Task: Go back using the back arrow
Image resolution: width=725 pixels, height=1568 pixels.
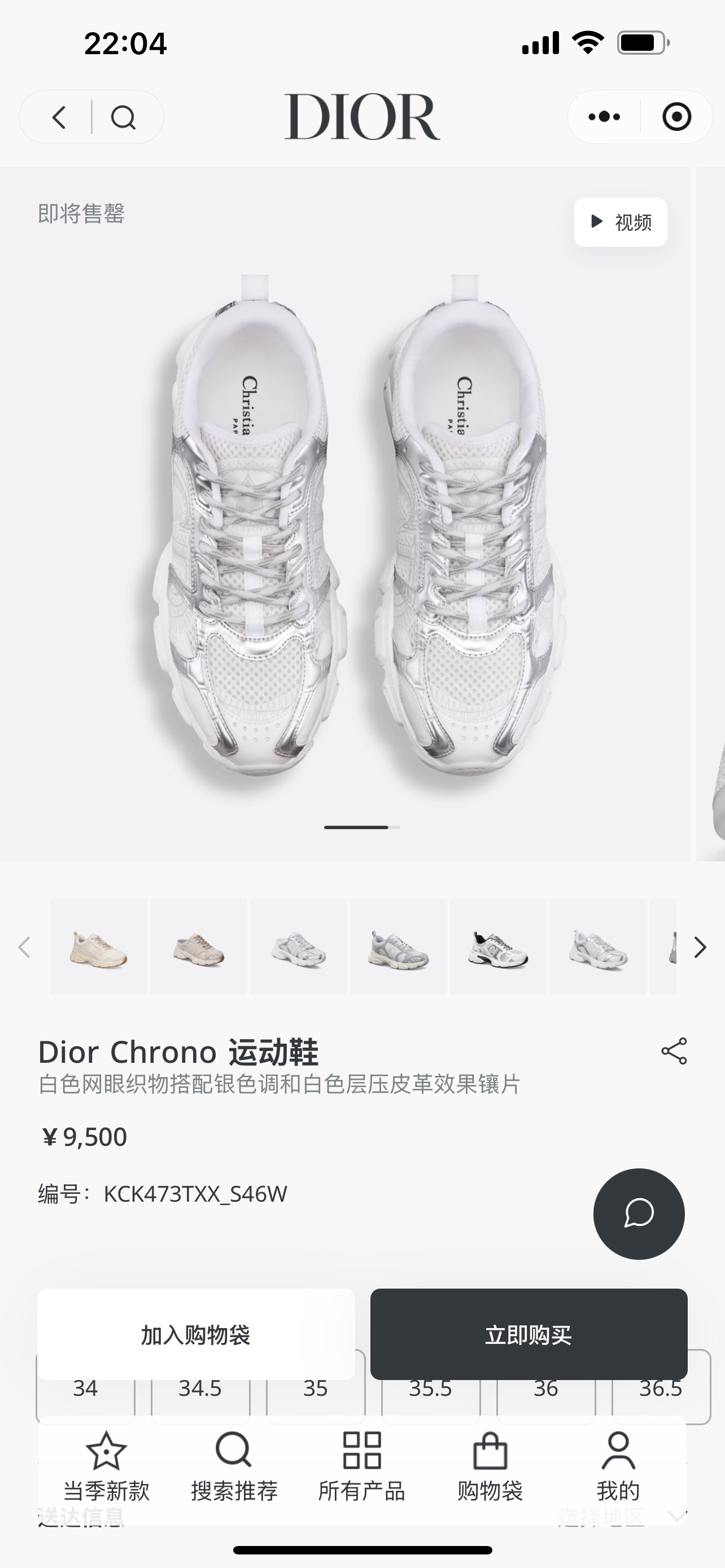Action: click(59, 117)
